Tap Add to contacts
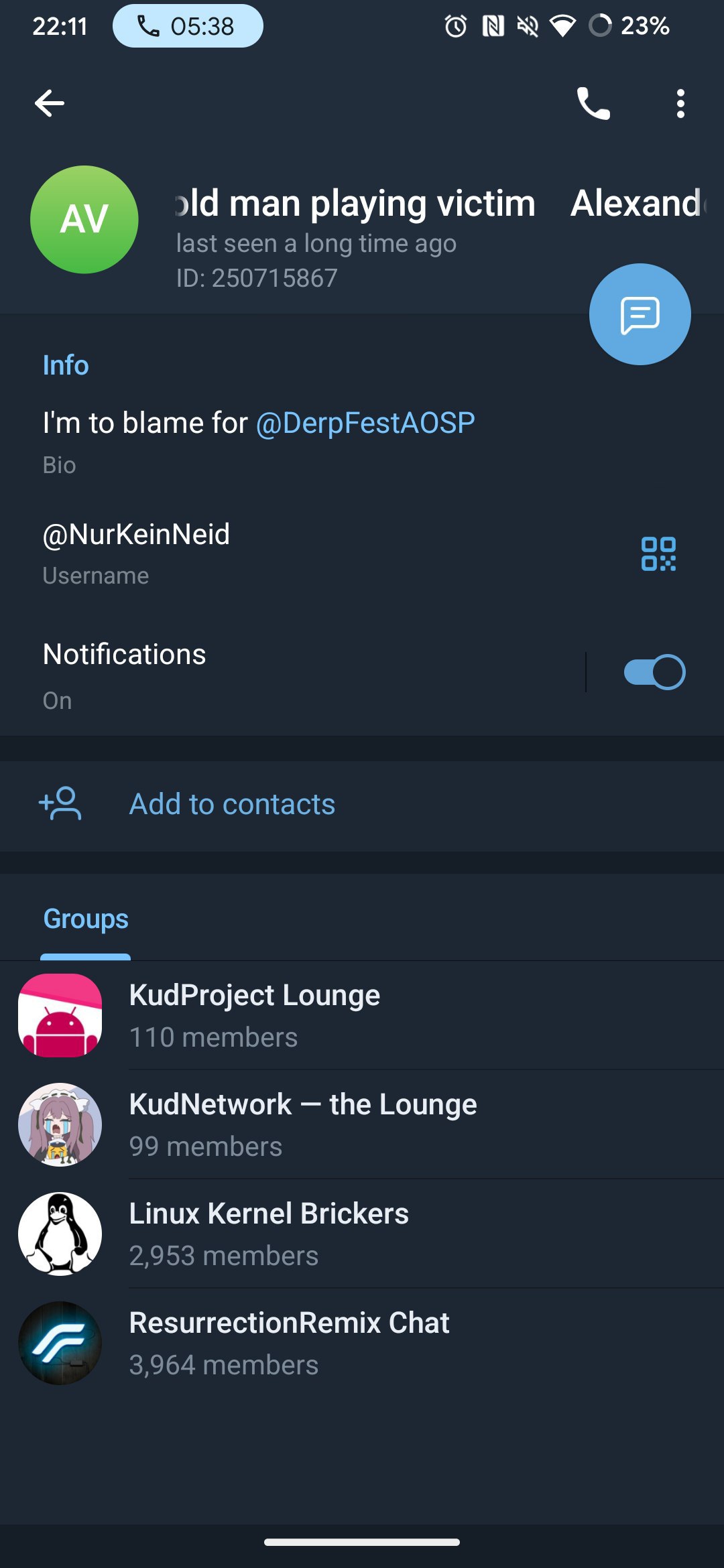 click(x=231, y=805)
